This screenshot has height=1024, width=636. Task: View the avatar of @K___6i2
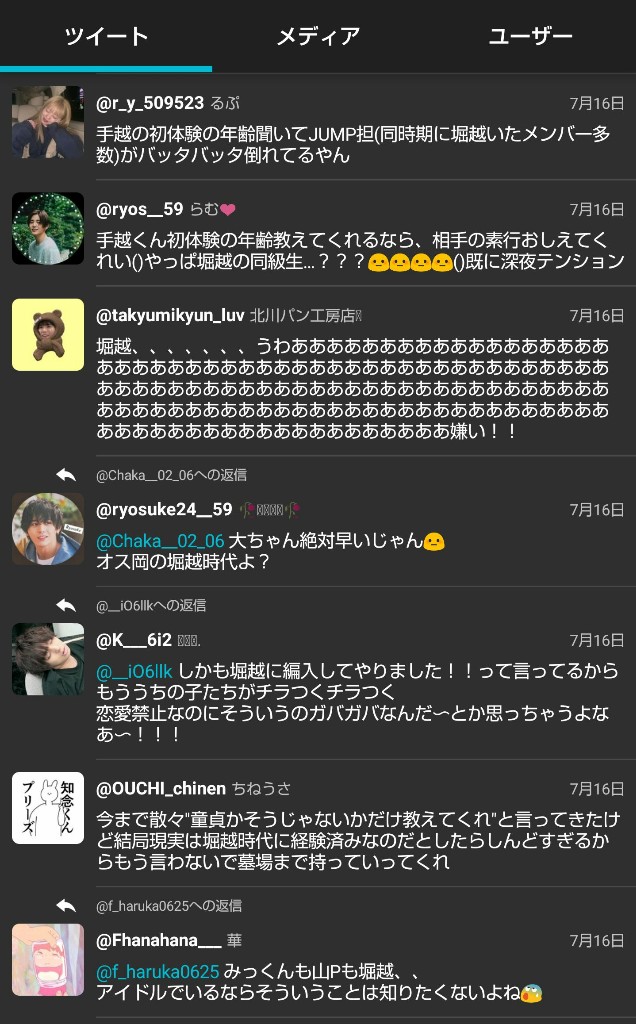click(x=48, y=659)
